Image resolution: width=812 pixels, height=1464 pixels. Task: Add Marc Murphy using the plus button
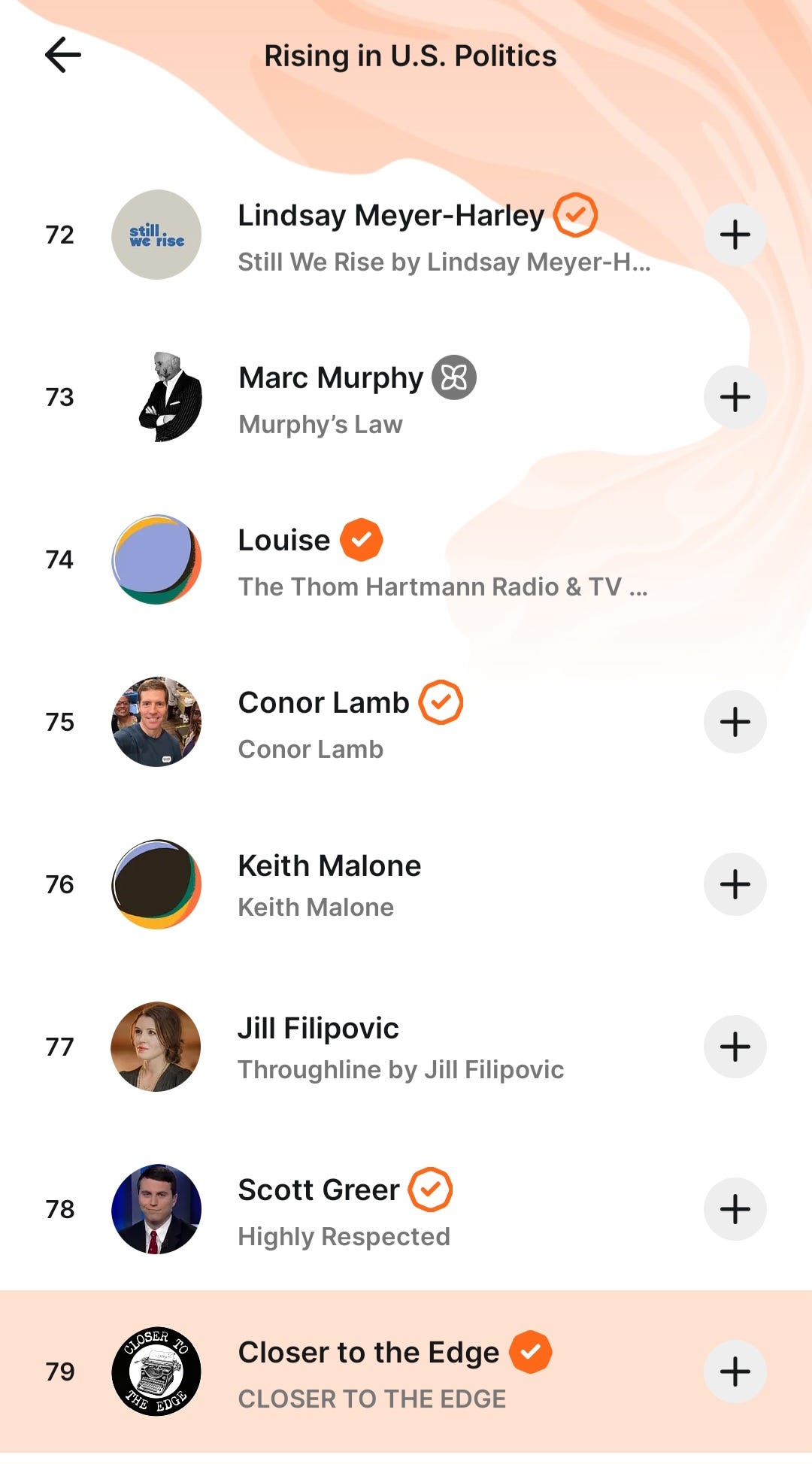pyautogui.click(x=735, y=397)
